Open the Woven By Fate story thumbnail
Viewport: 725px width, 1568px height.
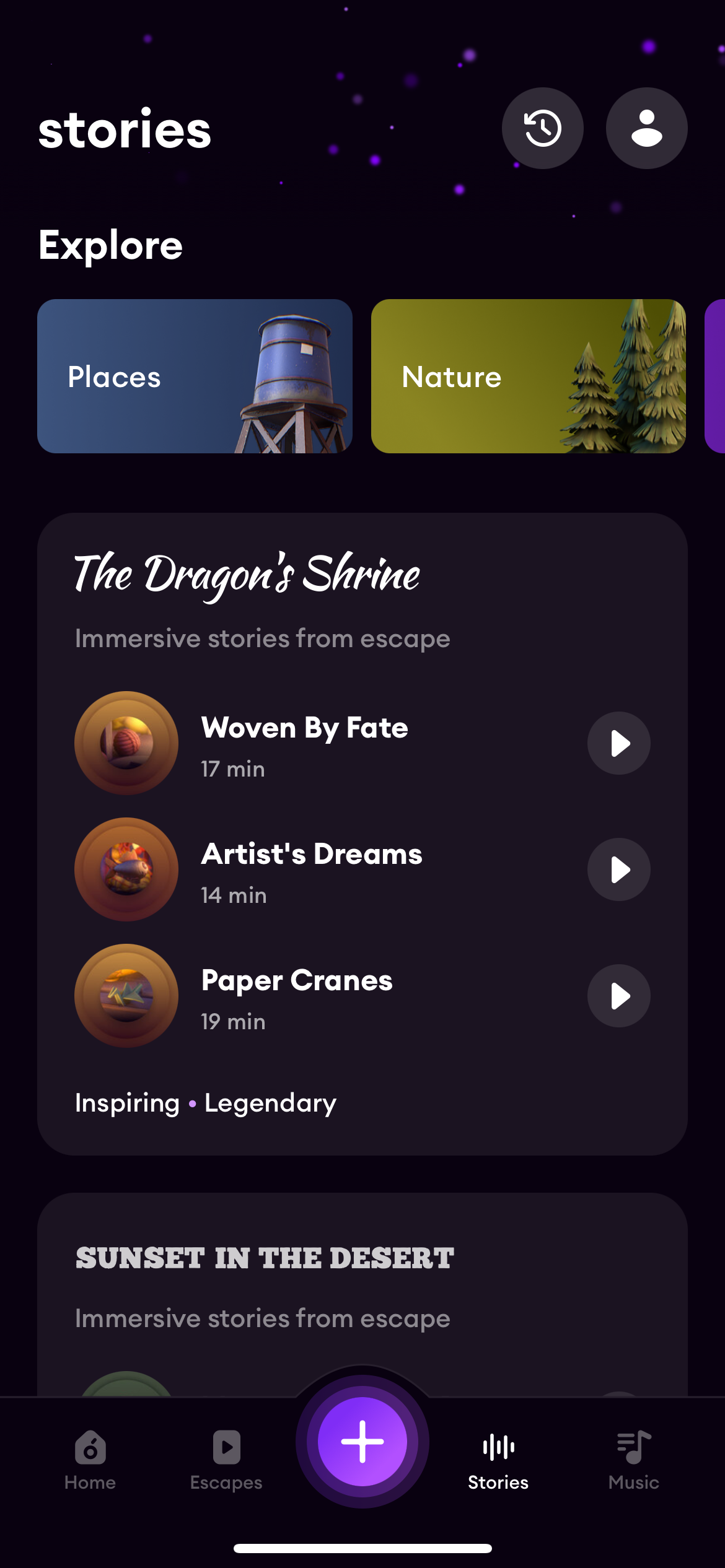click(126, 743)
